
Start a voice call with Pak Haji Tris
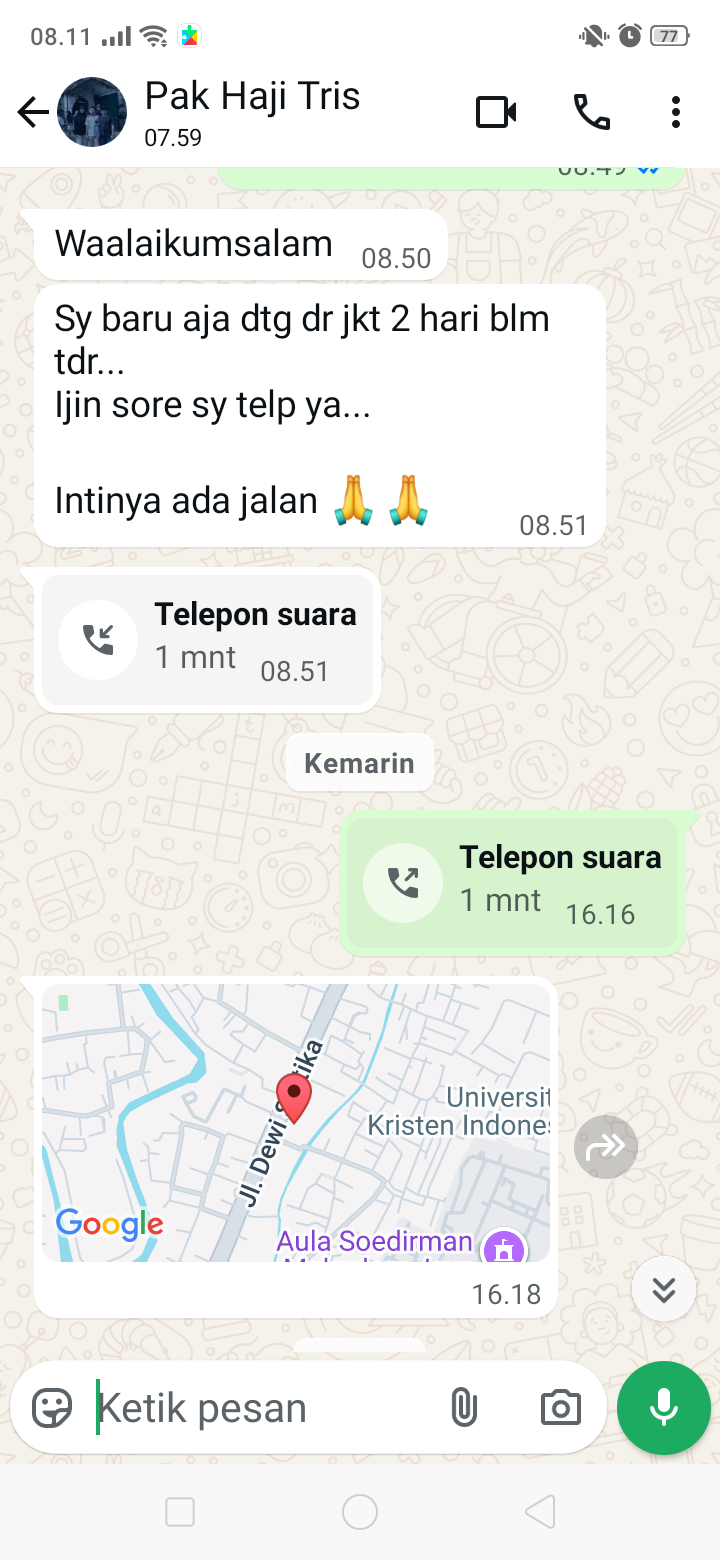tap(591, 113)
